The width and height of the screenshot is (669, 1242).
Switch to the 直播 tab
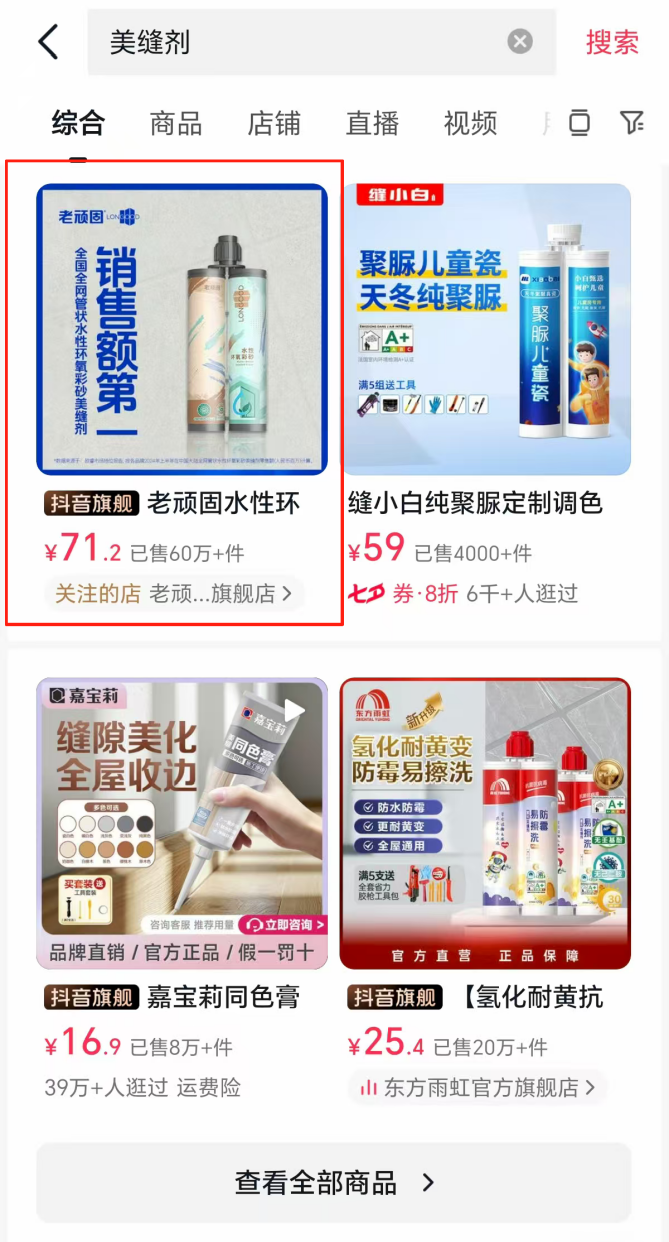pyautogui.click(x=372, y=123)
